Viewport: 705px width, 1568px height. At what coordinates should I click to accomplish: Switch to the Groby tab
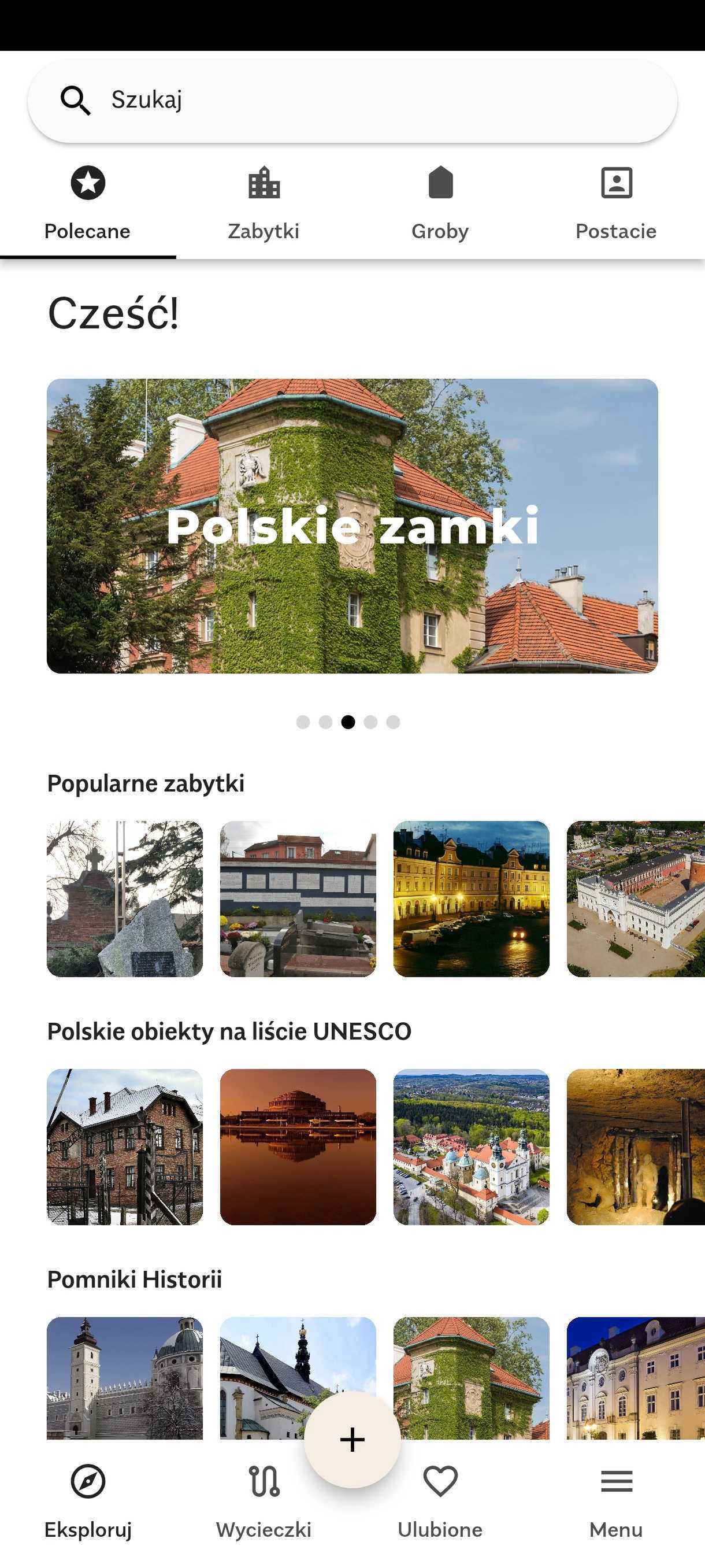point(440,205)
